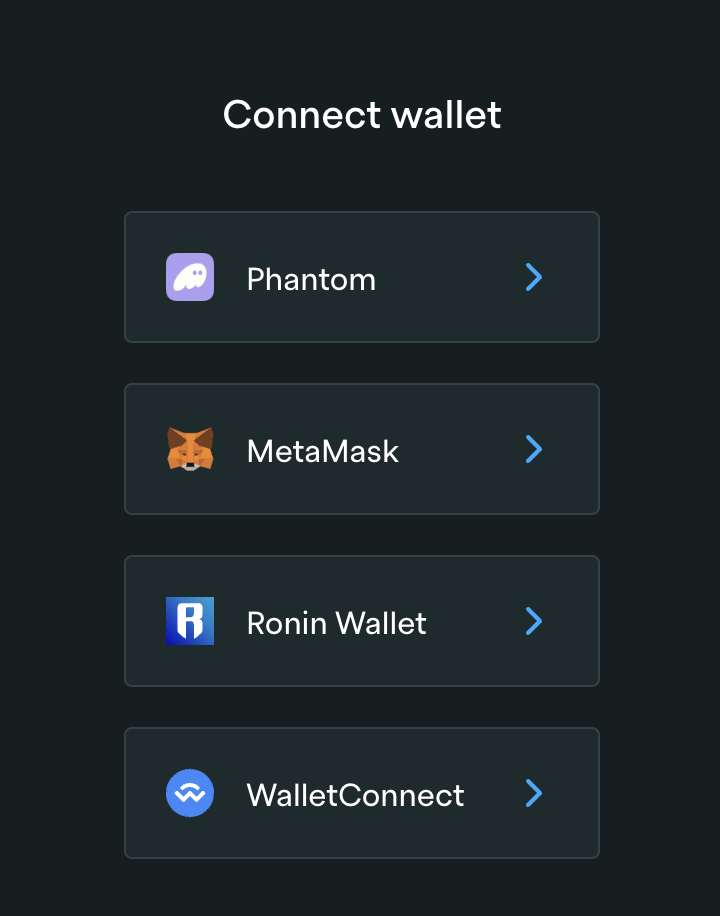Select the Ronin Wallet option
This screenshot has height=916, width=720.
click(x=361, y=621)
